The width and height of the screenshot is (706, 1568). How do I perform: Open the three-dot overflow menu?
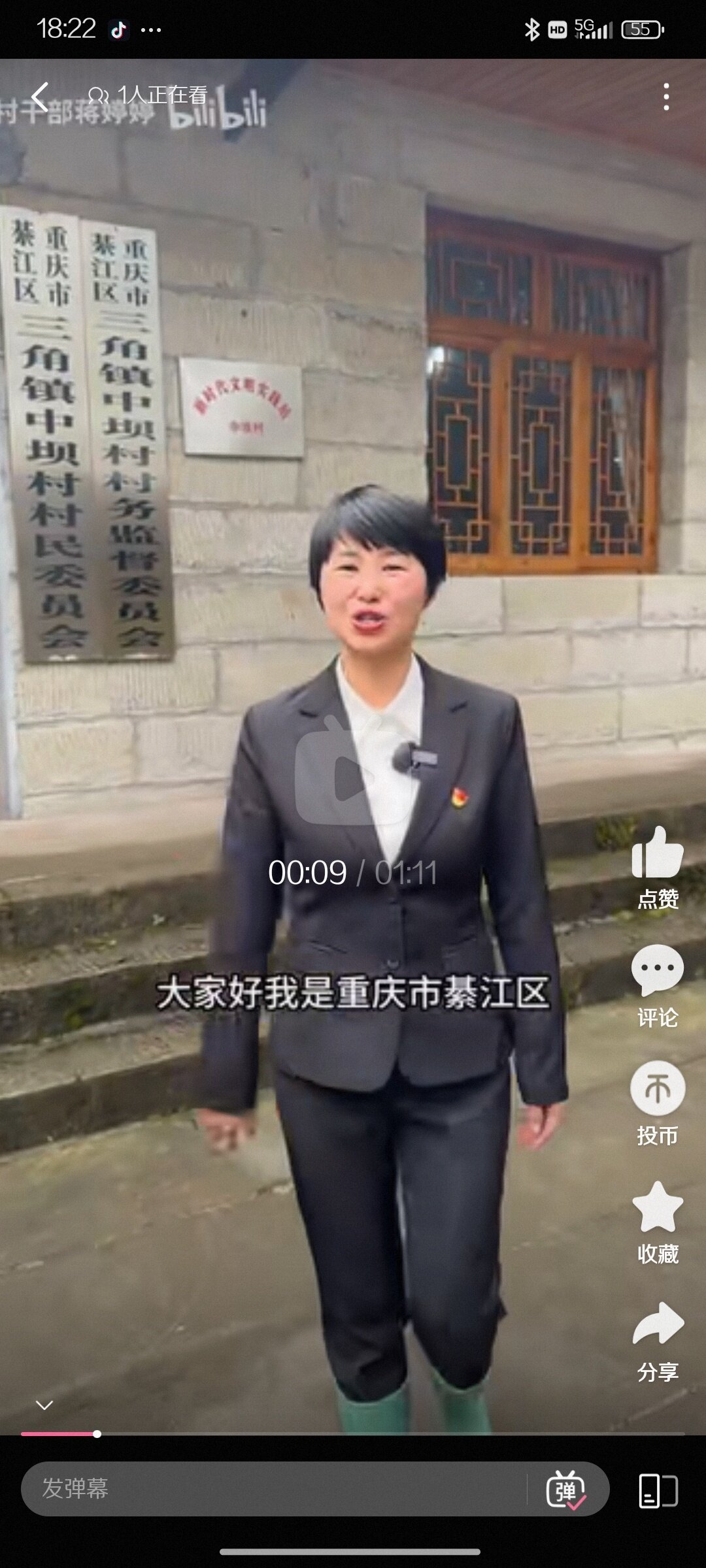(665, 97)
